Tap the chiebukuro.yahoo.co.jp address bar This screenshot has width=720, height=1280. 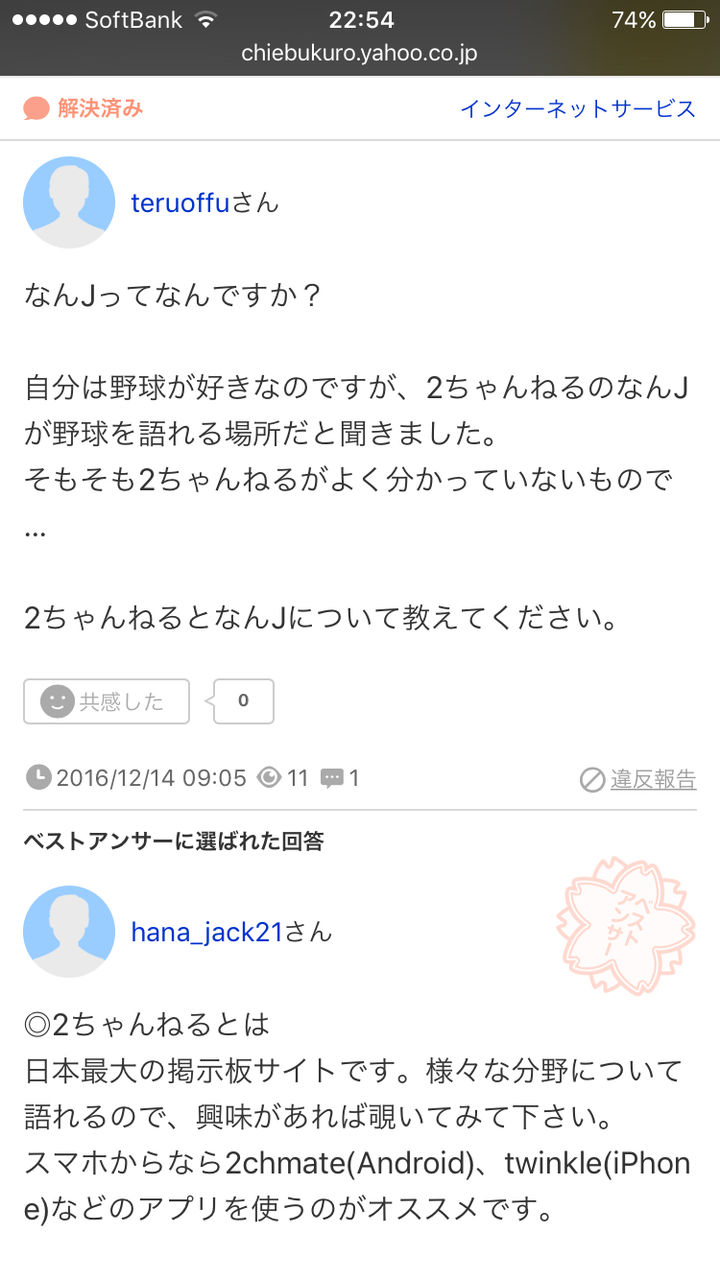click(360, 56)
